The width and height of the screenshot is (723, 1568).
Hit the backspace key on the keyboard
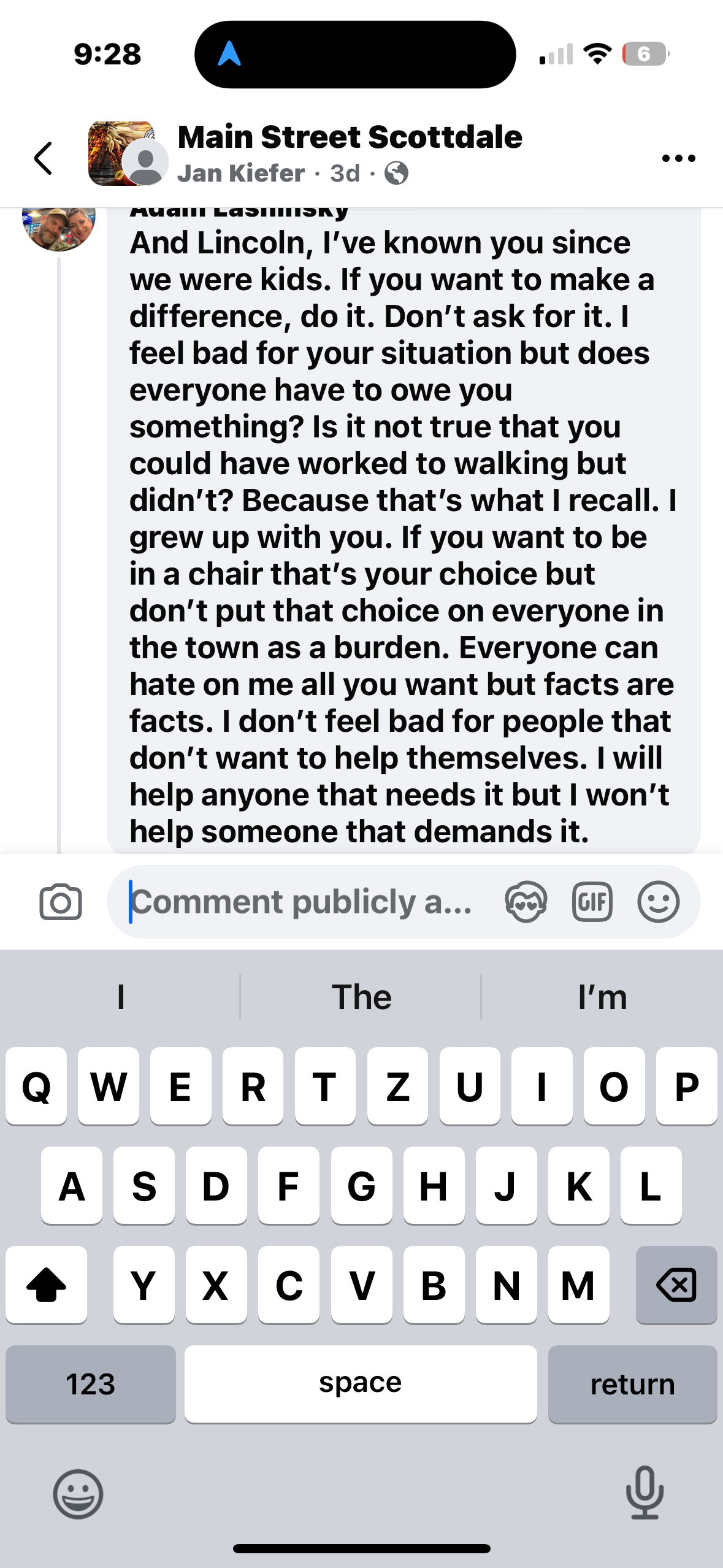[676, 1285]
